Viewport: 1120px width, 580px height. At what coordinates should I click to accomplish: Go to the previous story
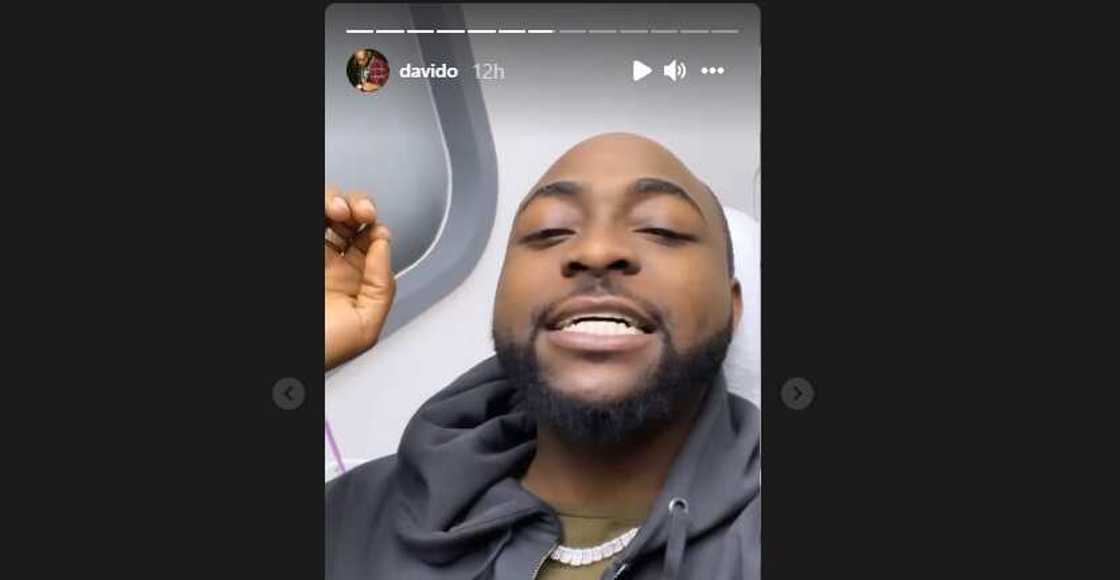click(x=288, y=393)
